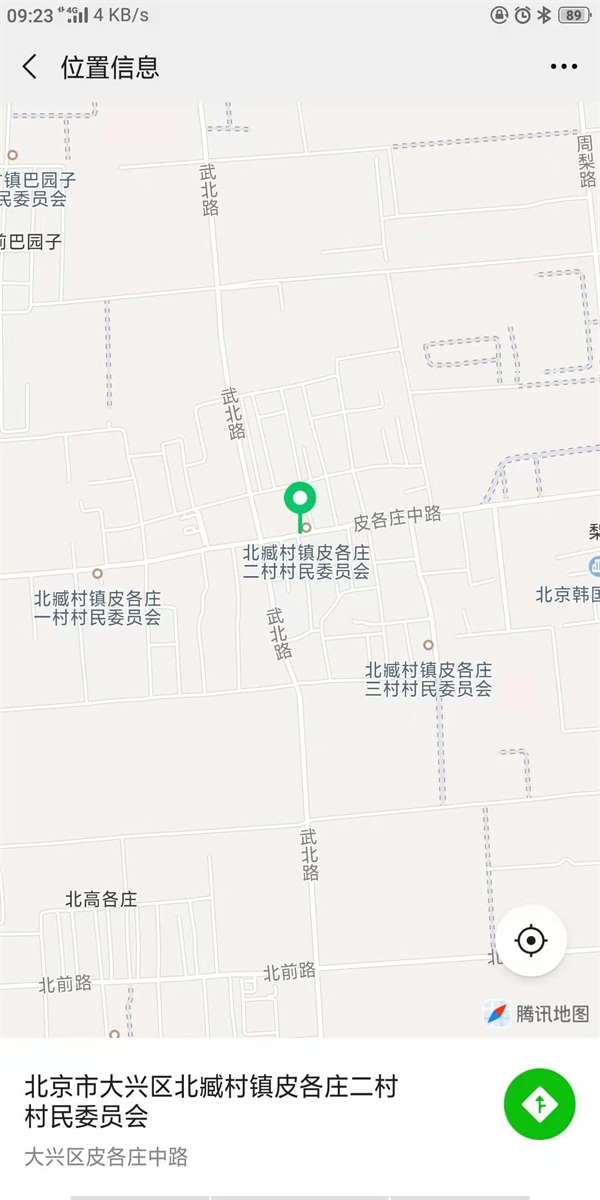Recenter the map on my location
This screenshot has width=600, height=1200.
click(531, 940)
